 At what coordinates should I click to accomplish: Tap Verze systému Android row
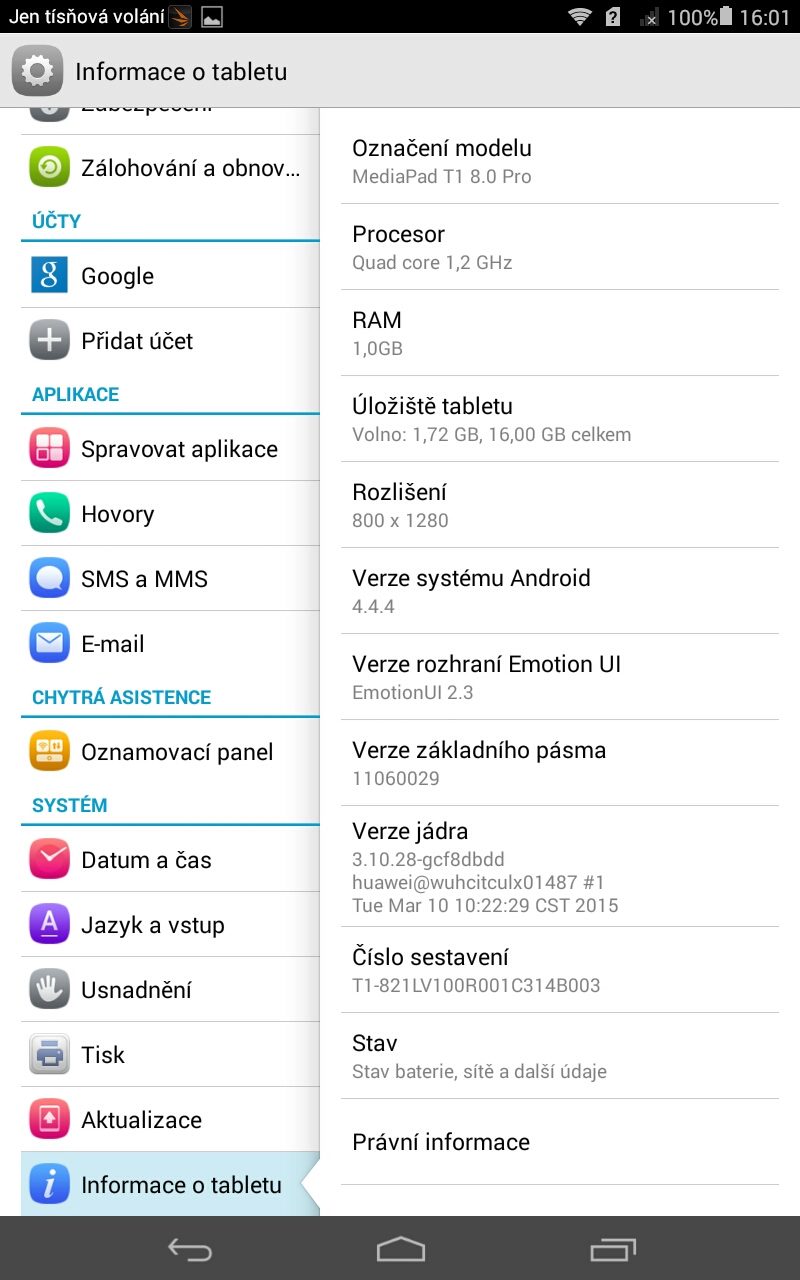[x=559, y=591]
